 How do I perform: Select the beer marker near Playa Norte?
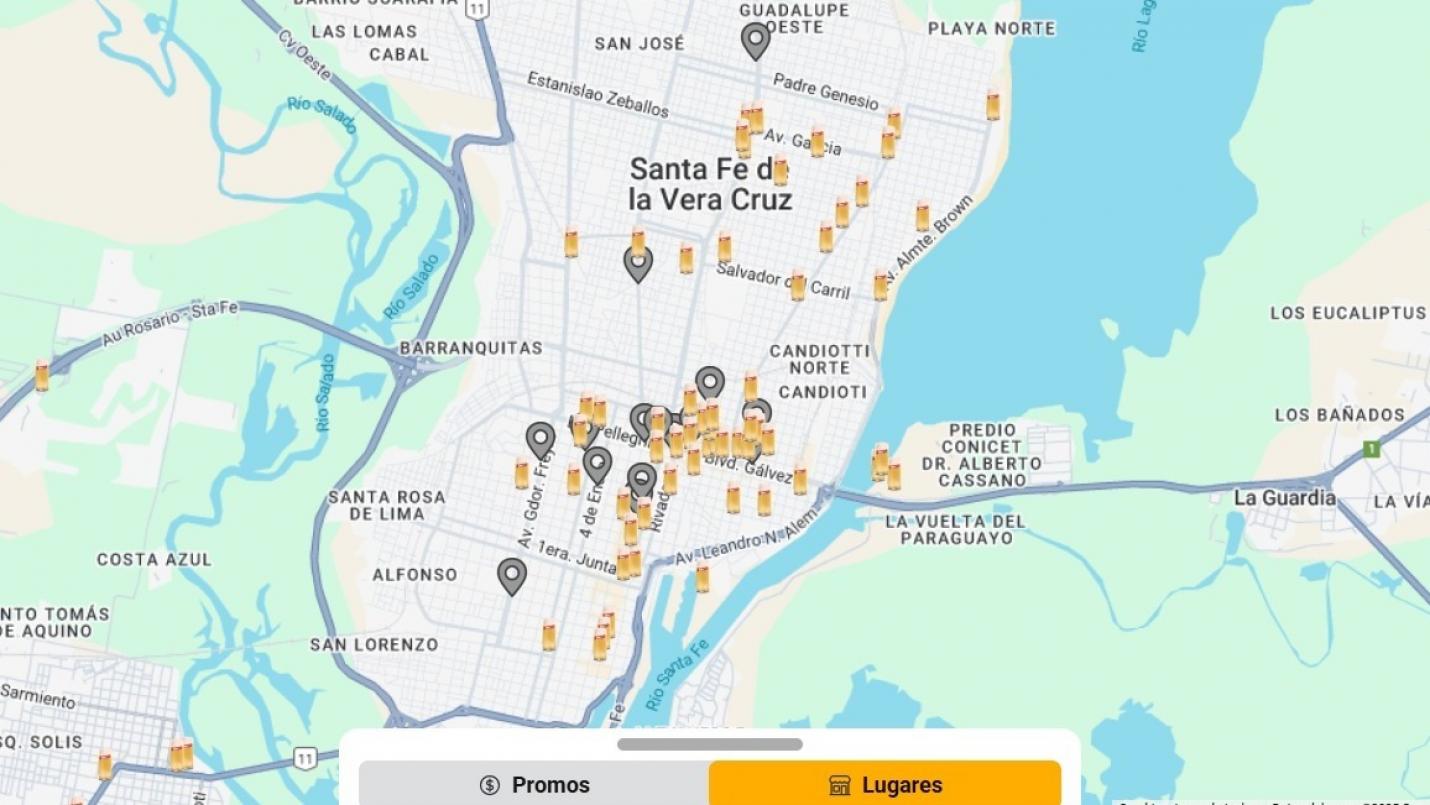coord(993,104)
